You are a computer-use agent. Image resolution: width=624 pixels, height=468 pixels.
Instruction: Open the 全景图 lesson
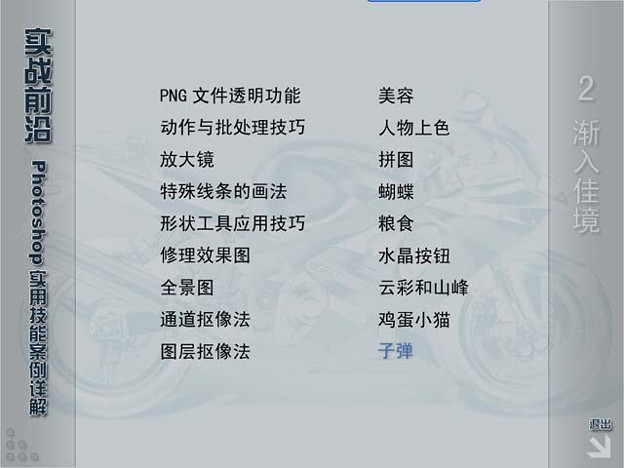click(187, 287)
